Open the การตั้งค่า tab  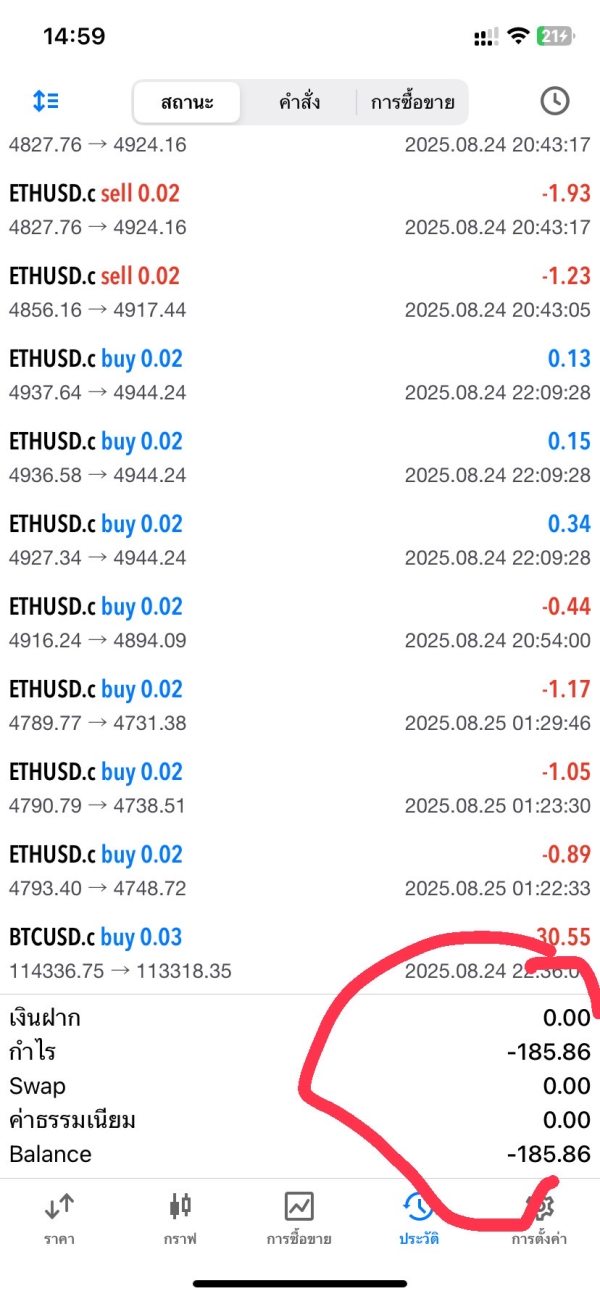tap(539, 1219)
